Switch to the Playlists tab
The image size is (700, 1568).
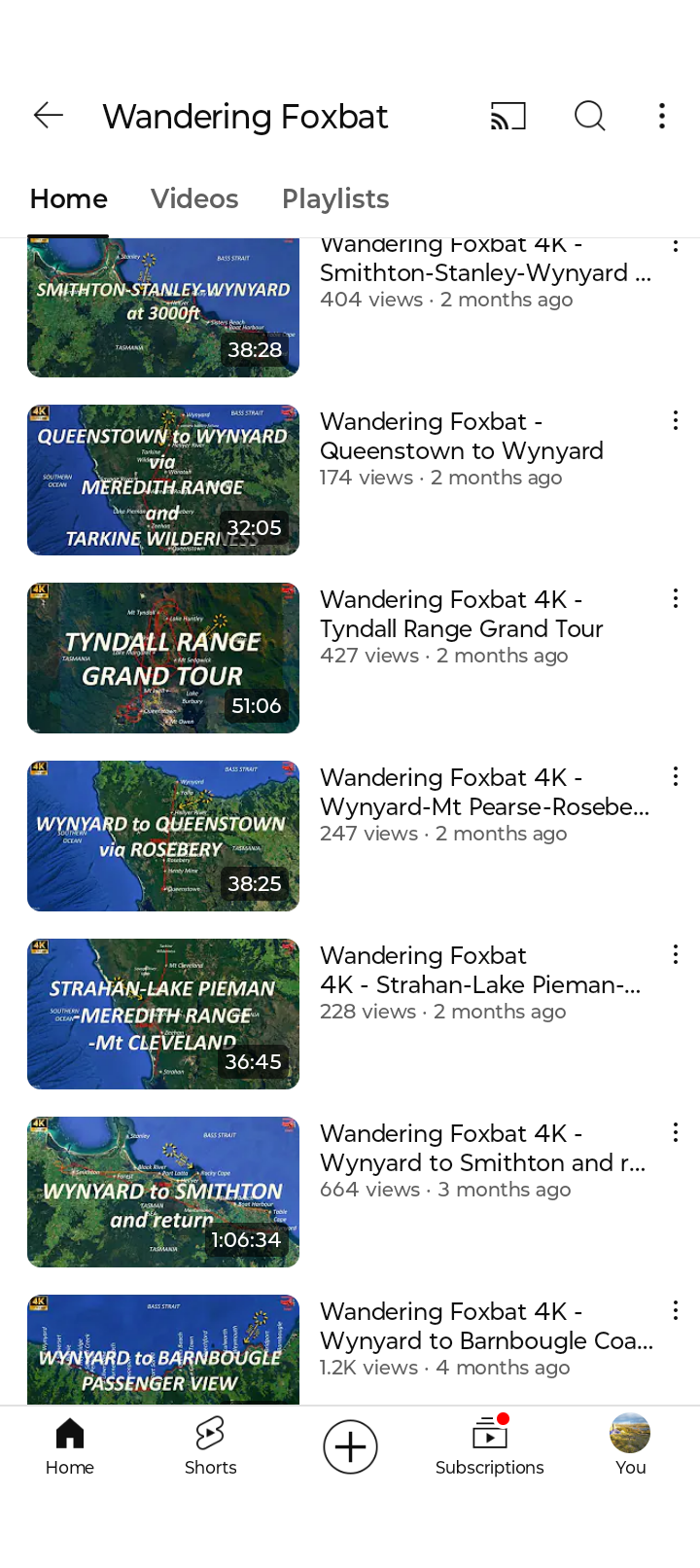(x=335, y=198)
